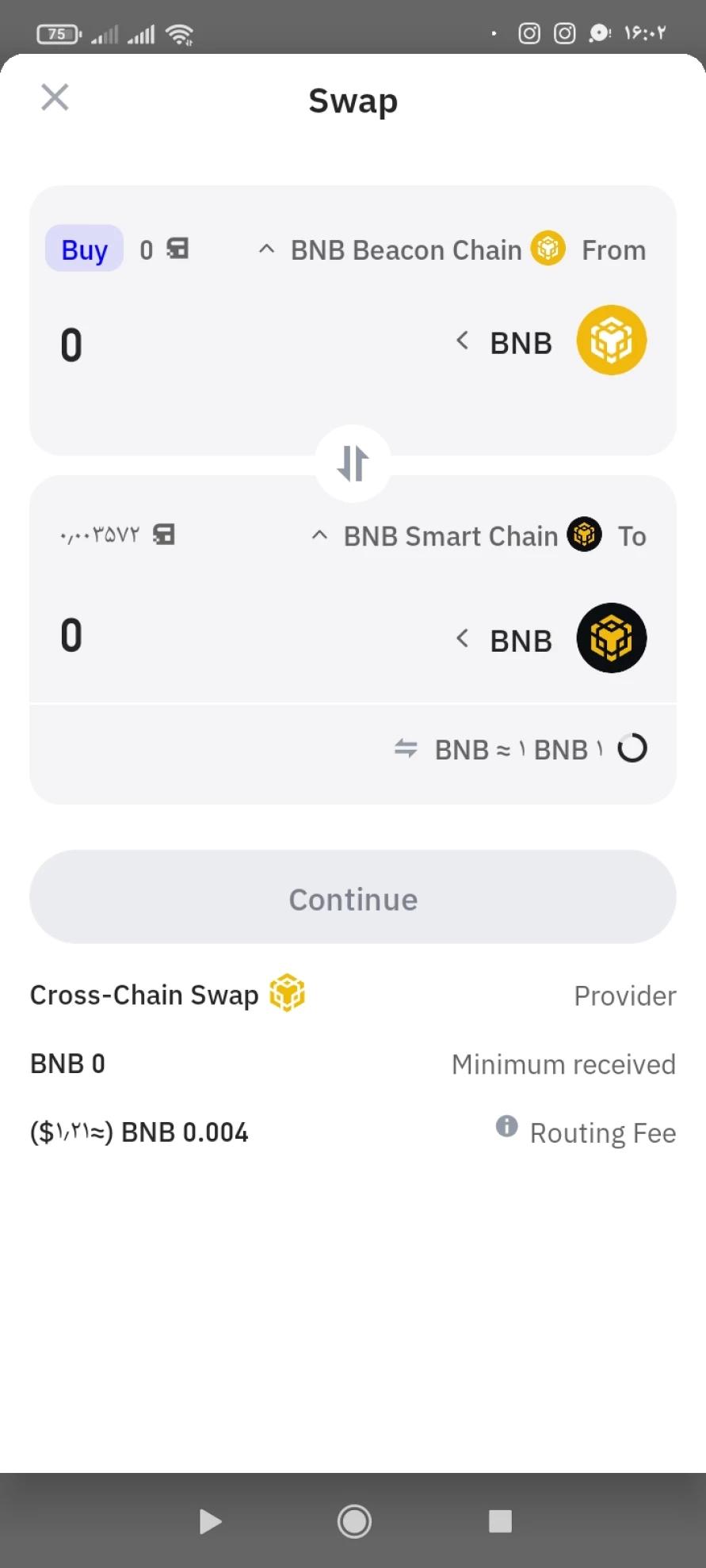The width and height of the screenshot is (706, 1568).
Task: Close the Swap screen
Action: (x=55, y=98)
